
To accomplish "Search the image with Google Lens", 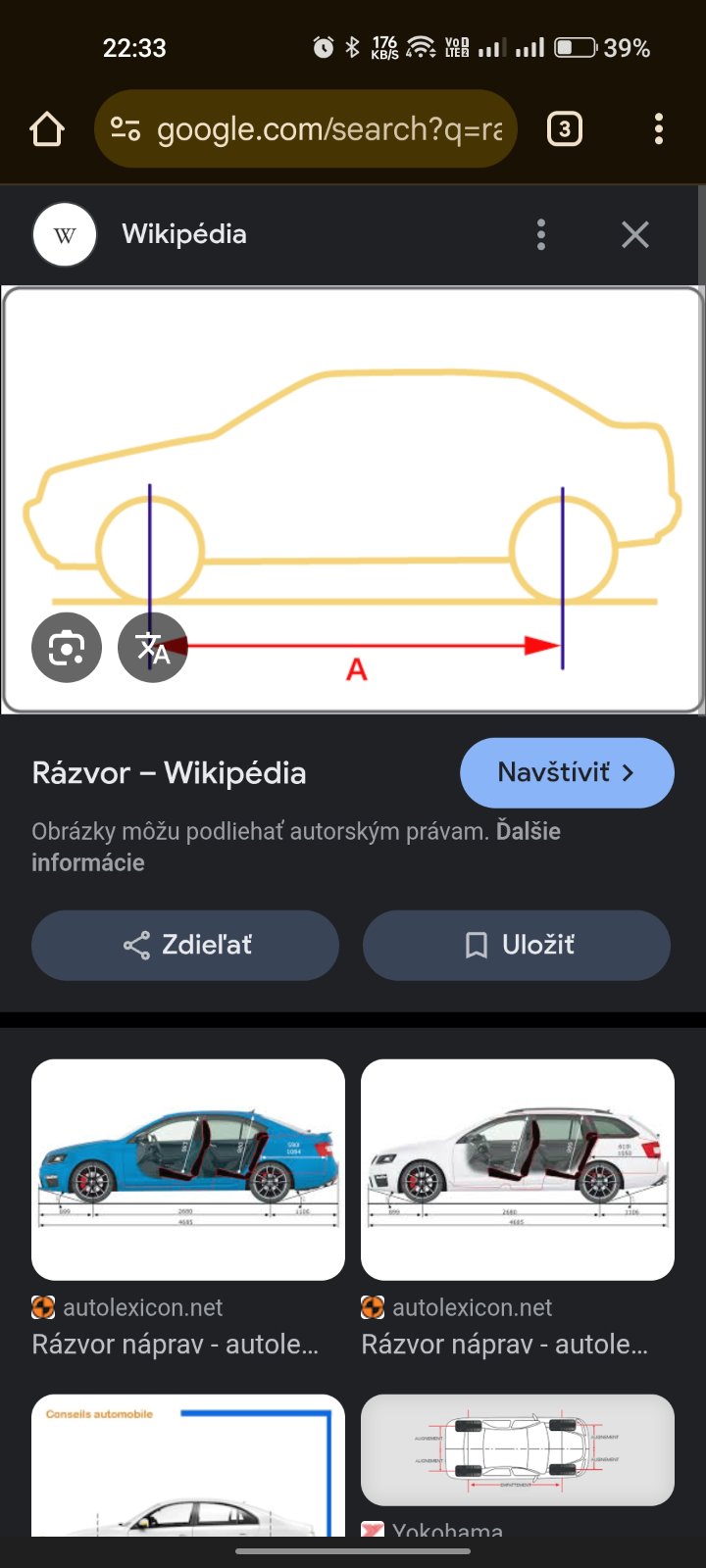I will pyautogui.click(x=67, y=647).
